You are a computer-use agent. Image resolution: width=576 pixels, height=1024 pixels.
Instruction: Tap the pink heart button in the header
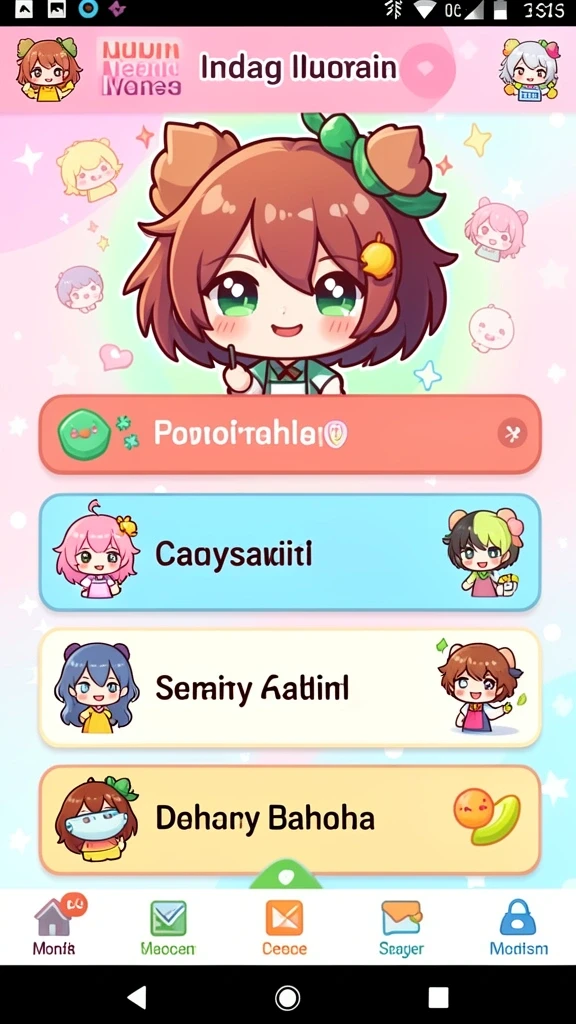(427, 70)
